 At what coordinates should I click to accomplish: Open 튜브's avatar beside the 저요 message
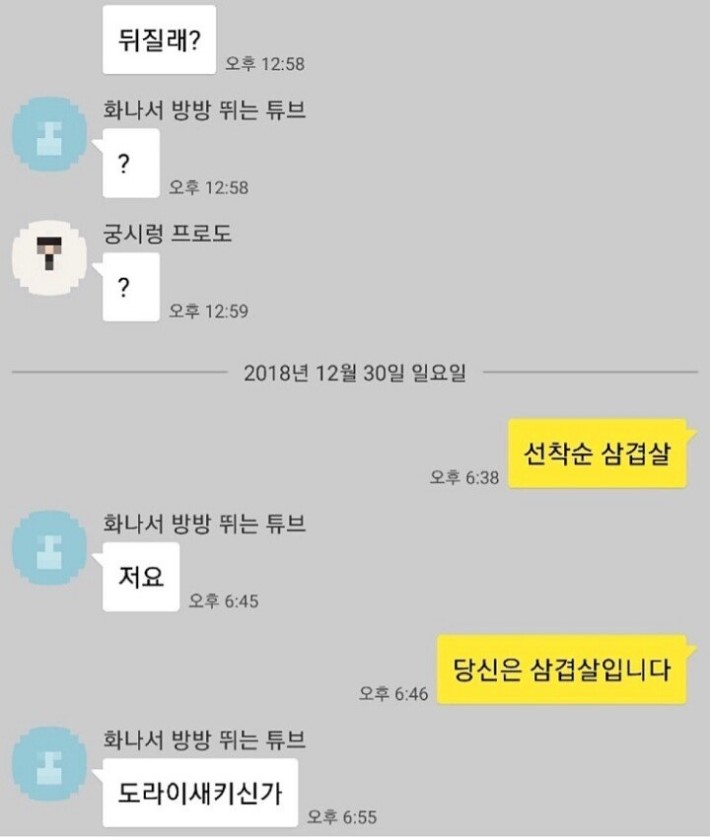click(x=48, y=547)
